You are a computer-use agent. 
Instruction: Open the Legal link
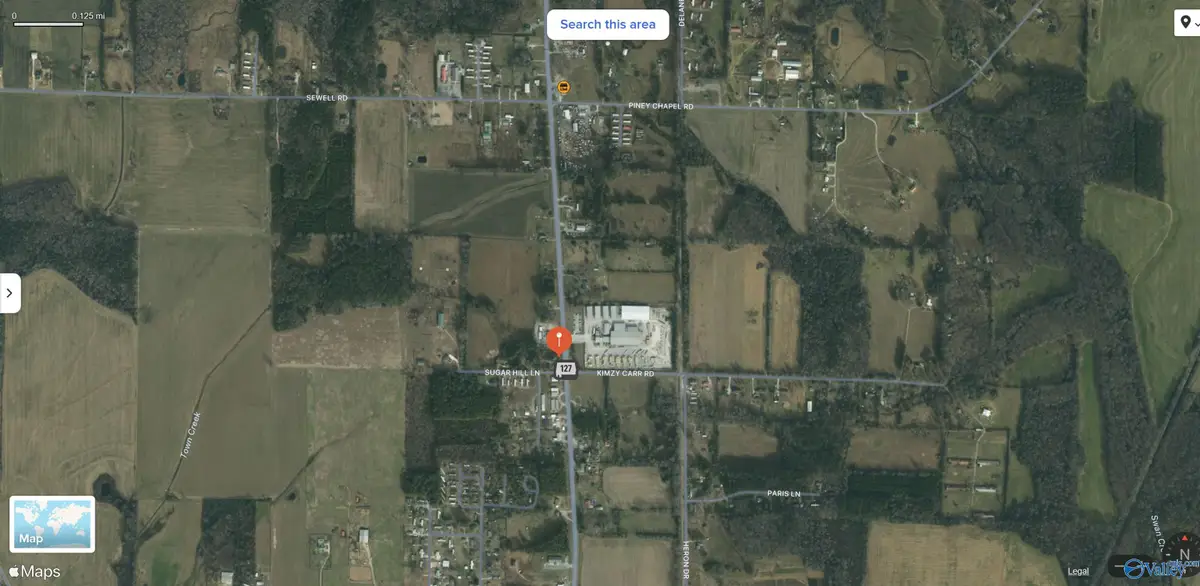tap(1078, 571)
